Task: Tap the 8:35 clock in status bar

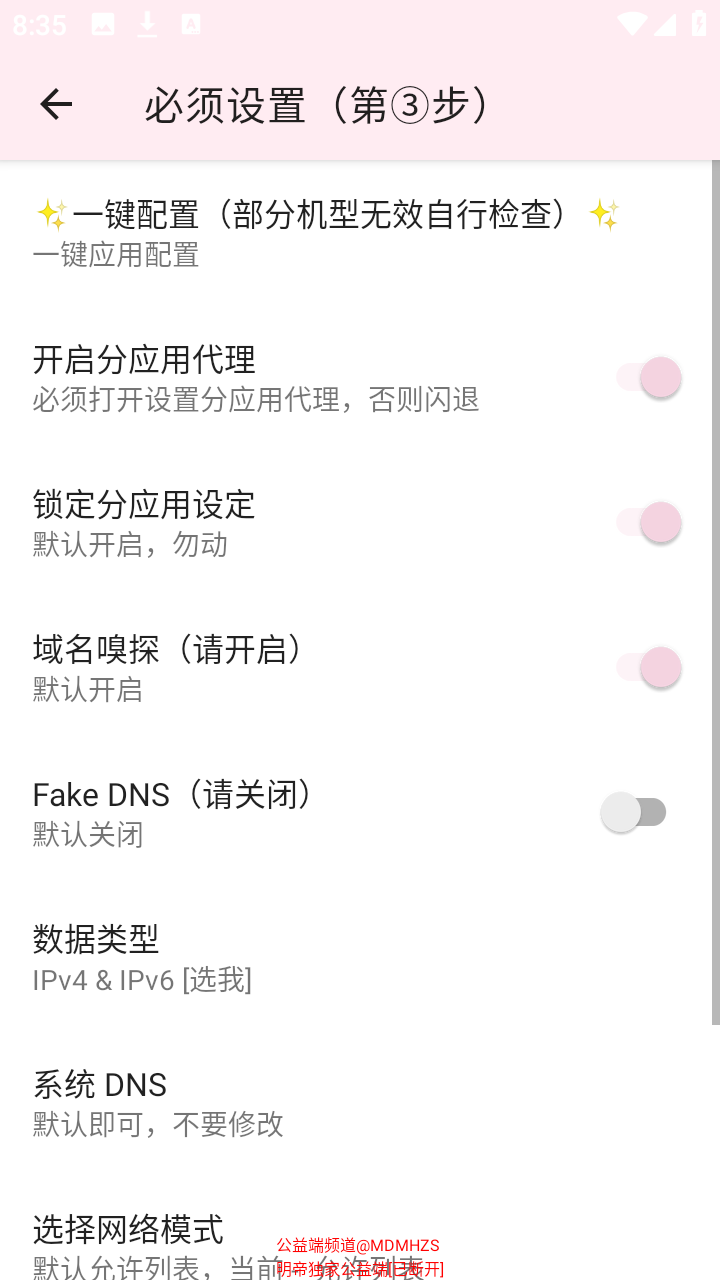Action: (x=38, y=25)
